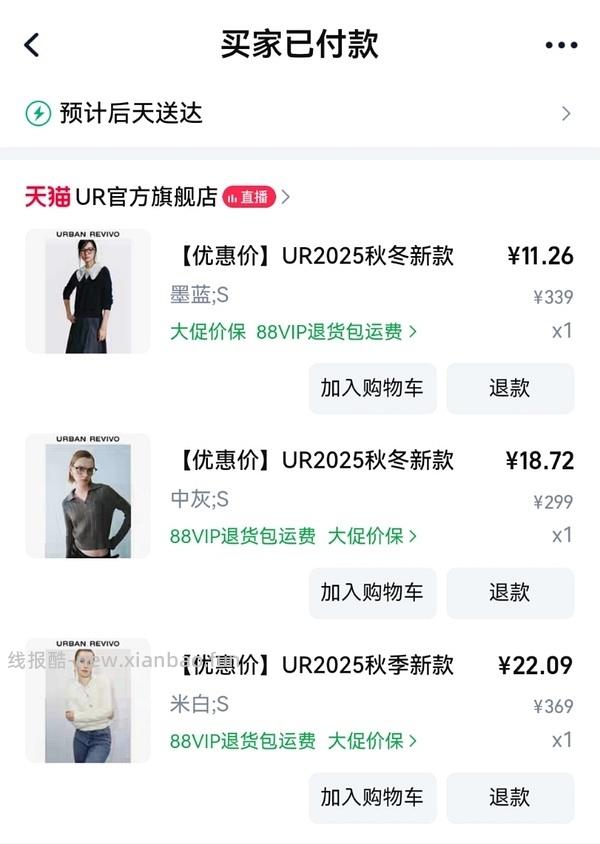View 大促价保 details on the 墨蓝 item
This screenshot has height=844, width=600.
coord(207,331)
